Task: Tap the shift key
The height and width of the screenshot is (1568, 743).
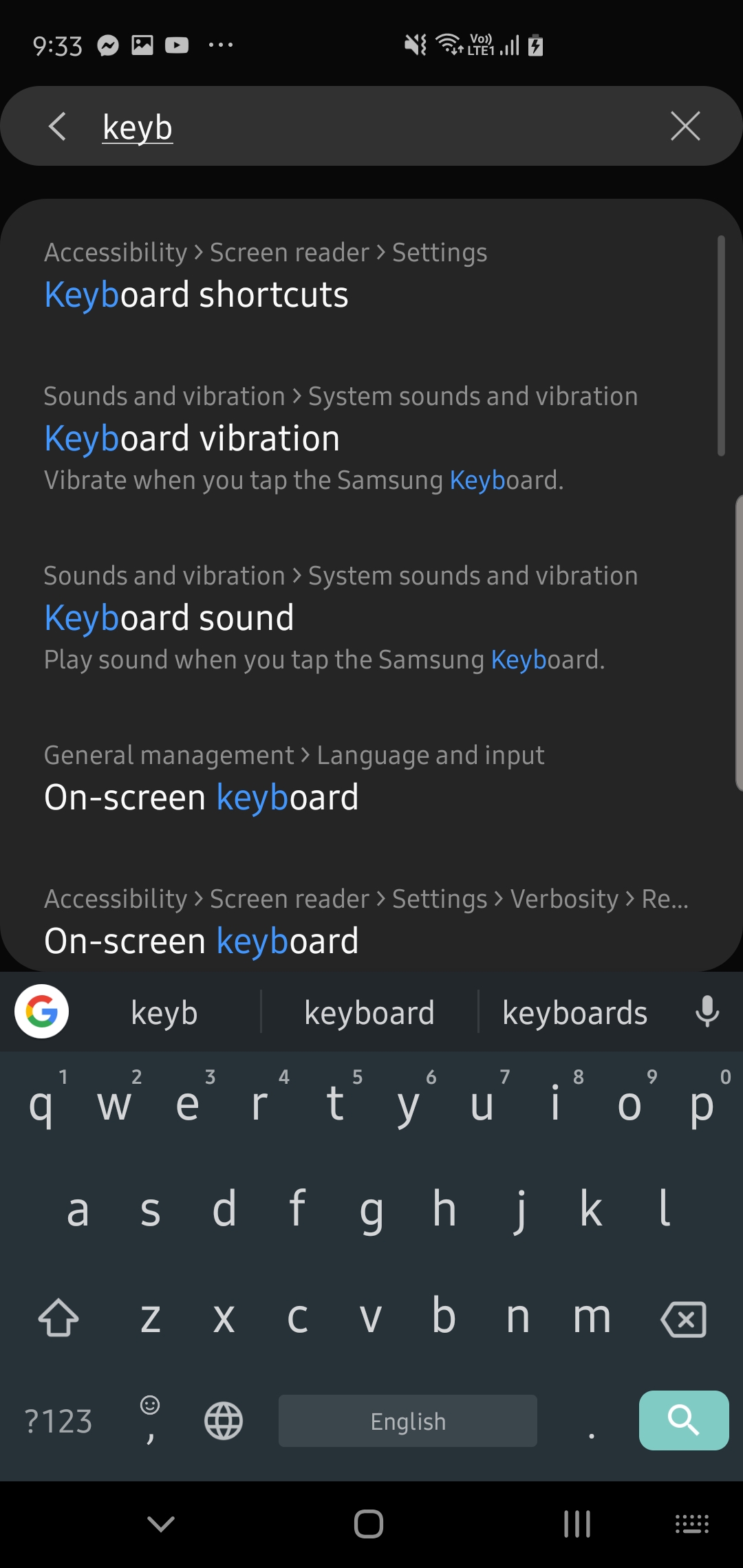Action: tap(58, 1318)
